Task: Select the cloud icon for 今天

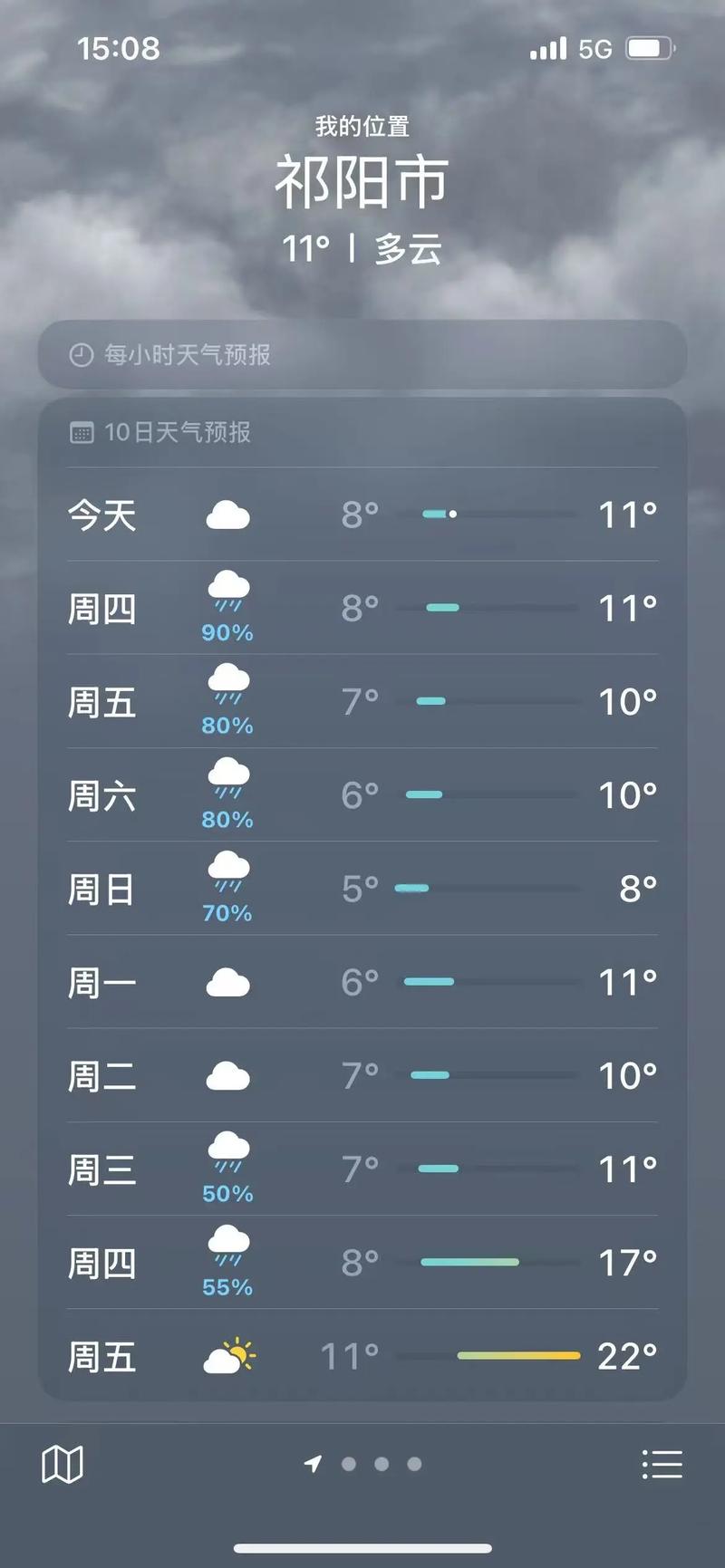Action: click(x=227, y=515)
